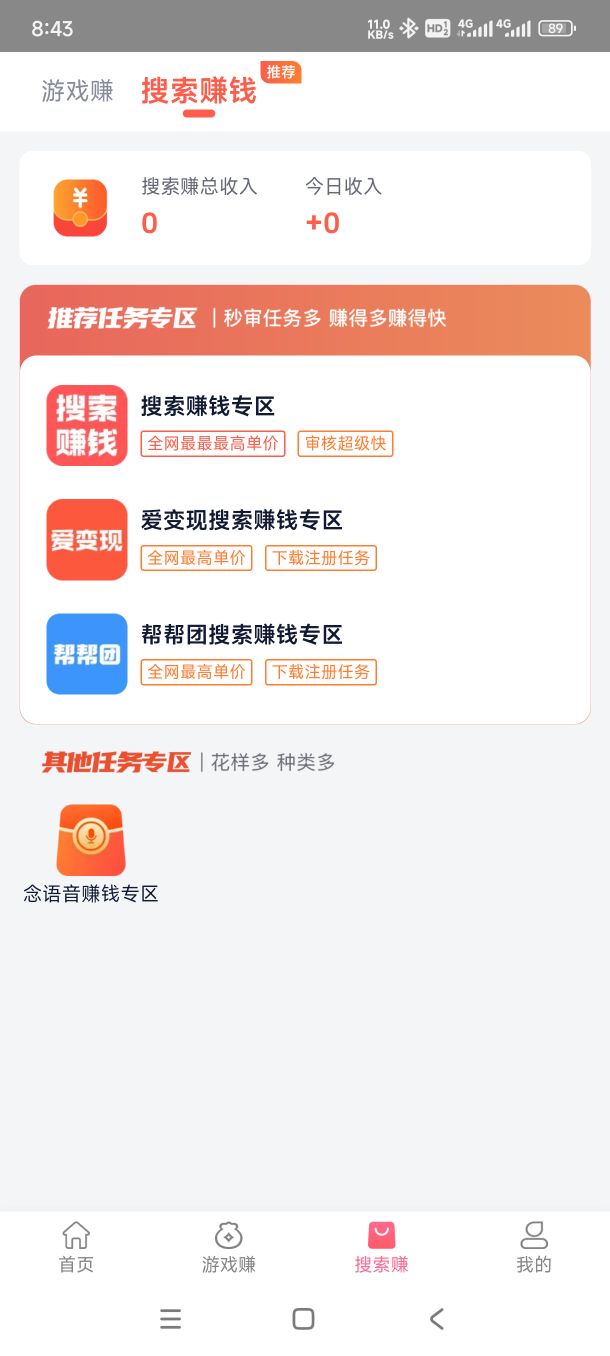Viewport: 610px width, 1356px height.
Task: Tap the system home button
Action: point(303,1318)
